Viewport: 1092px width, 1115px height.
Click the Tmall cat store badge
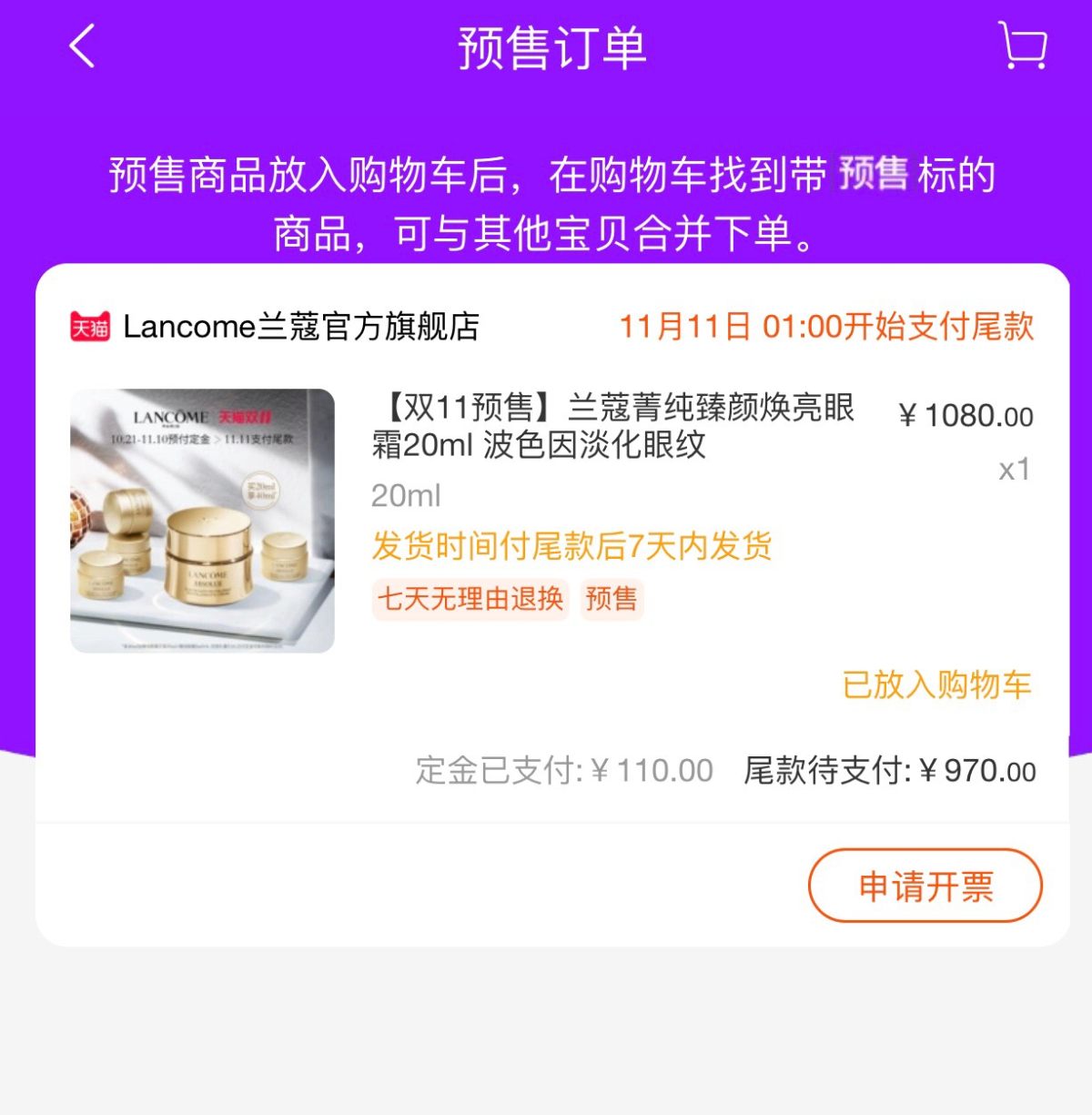[x=89, y=327]
